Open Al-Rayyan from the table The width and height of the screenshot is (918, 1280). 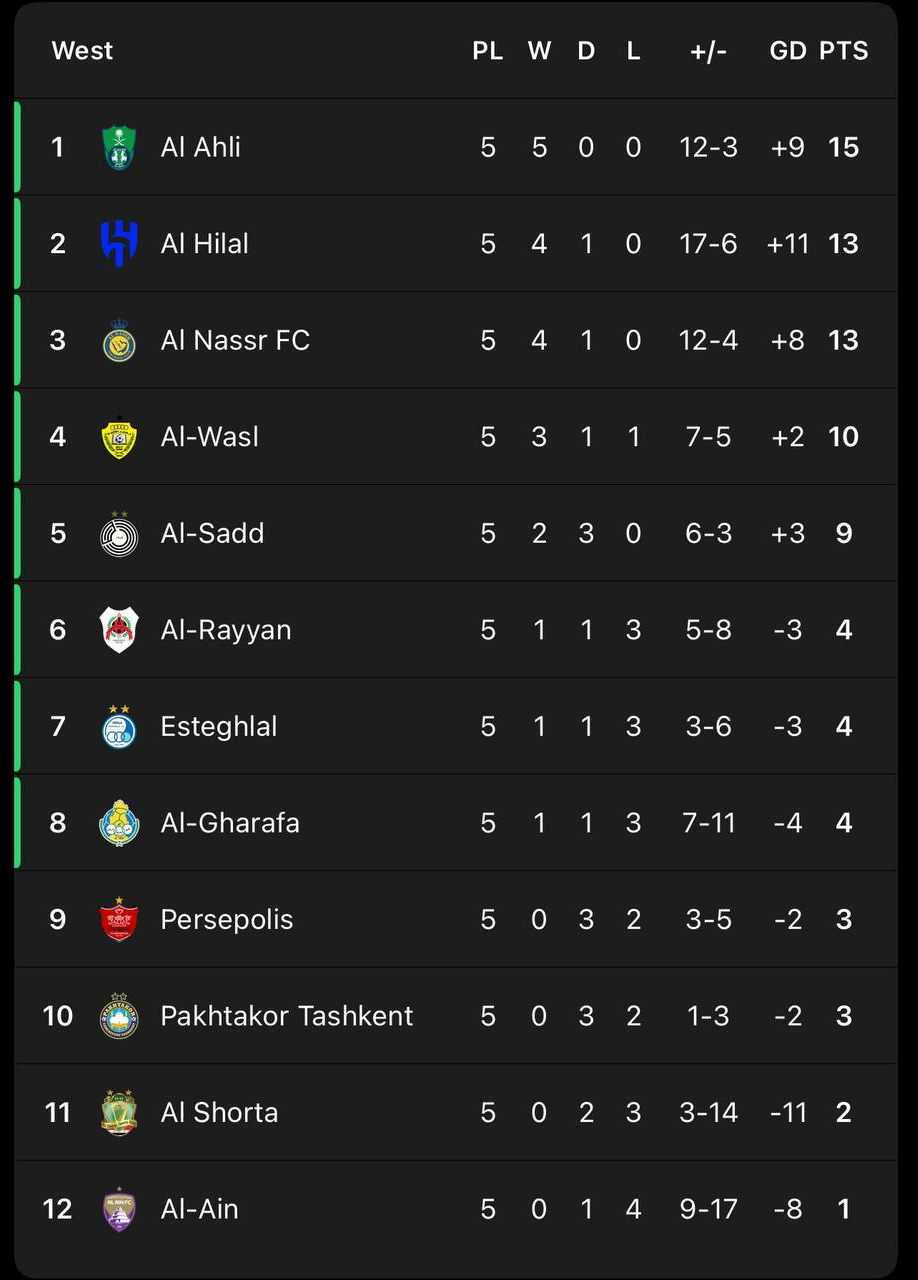point(226,630)
